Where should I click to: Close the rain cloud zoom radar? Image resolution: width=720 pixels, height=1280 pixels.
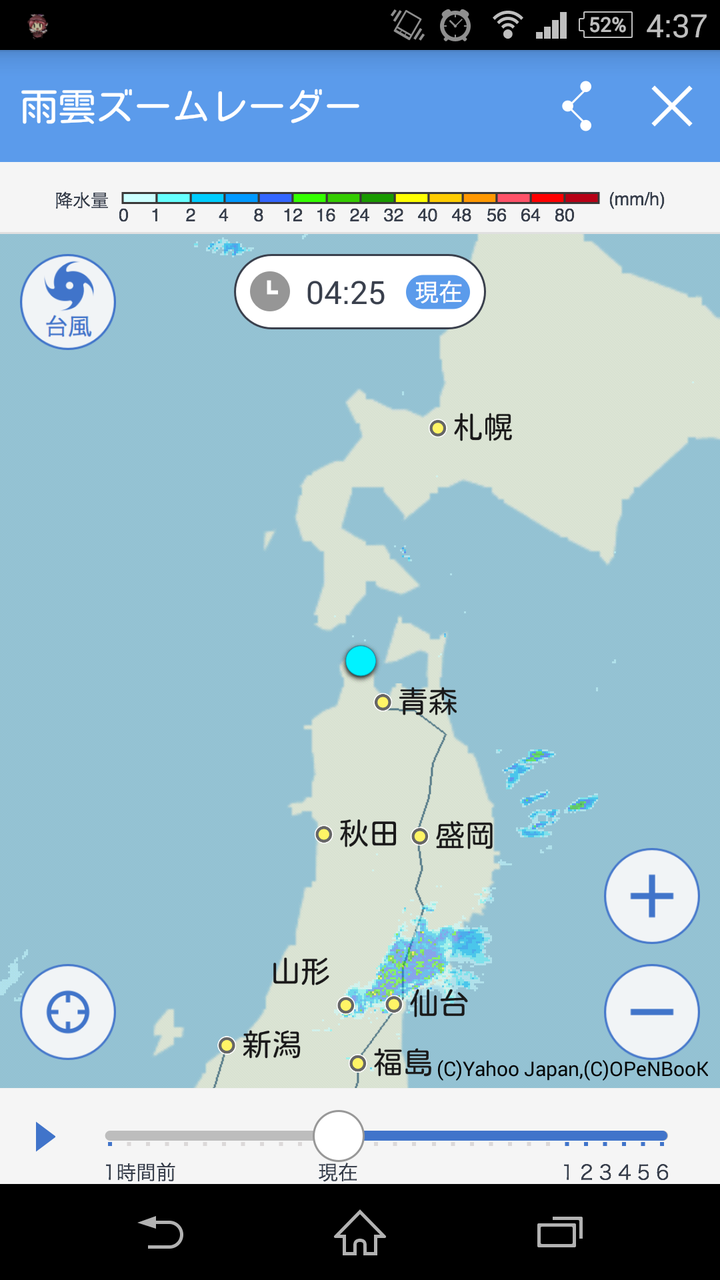click(672, 106)
